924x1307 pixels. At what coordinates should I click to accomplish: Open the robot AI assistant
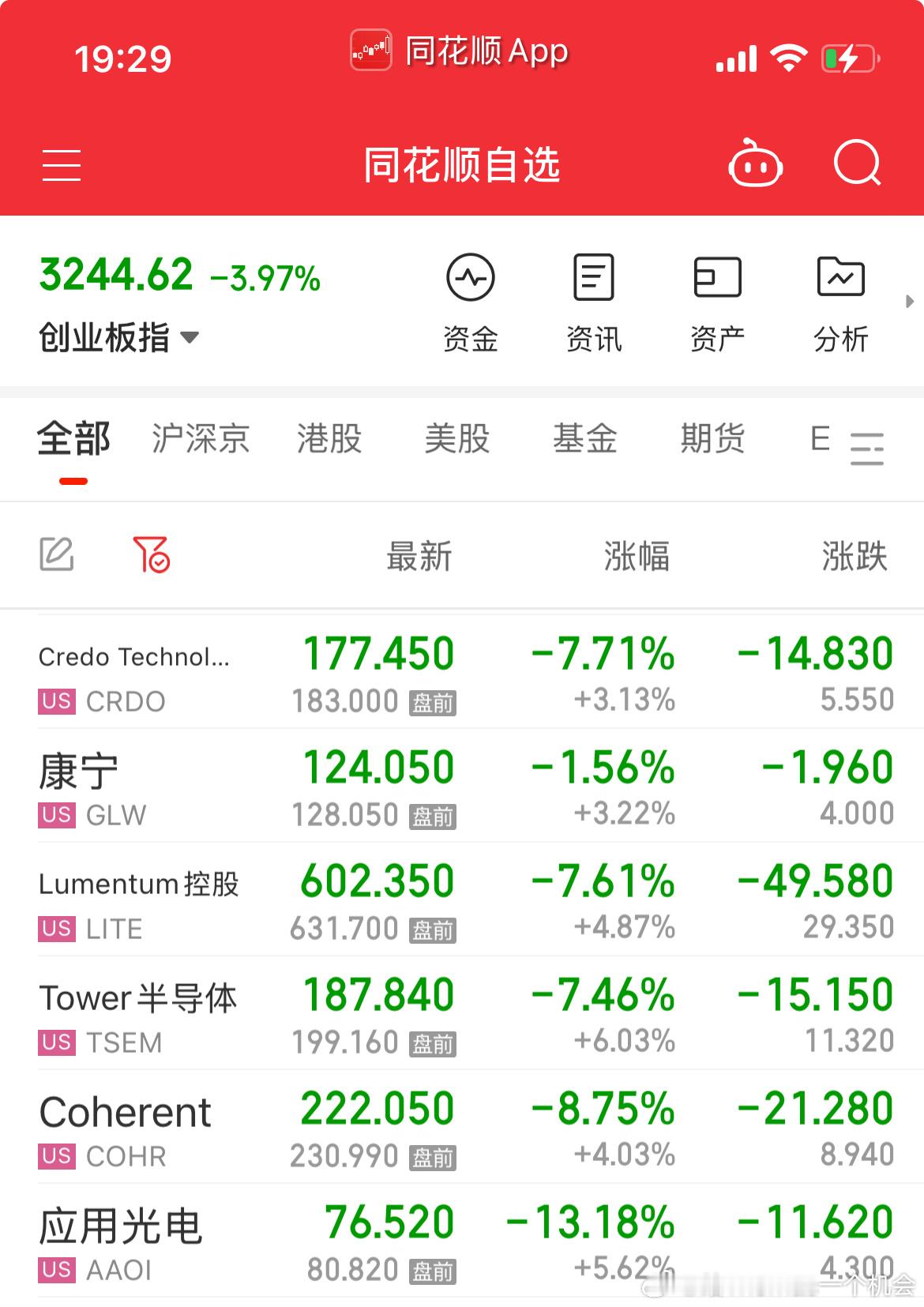coord(755,163)
